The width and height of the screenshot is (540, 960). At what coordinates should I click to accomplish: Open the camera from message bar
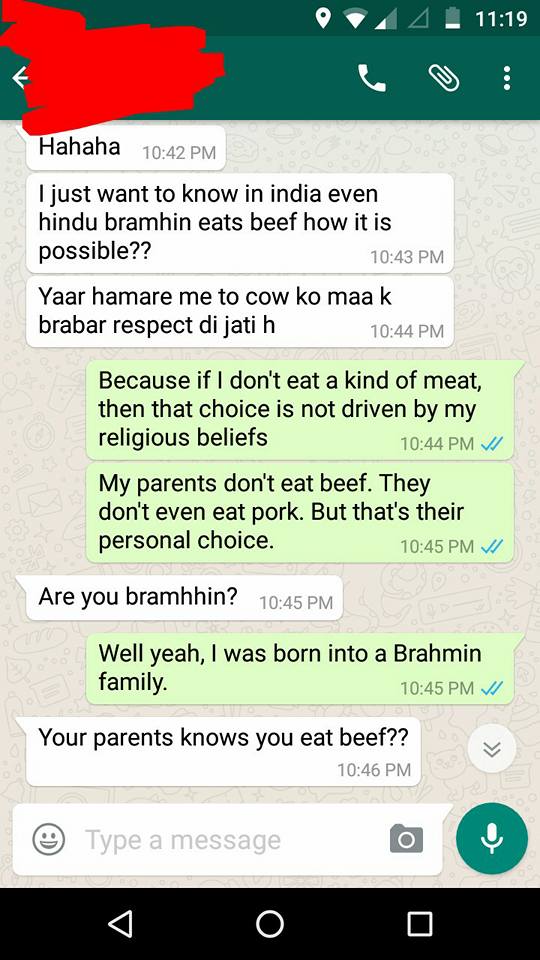407,839
